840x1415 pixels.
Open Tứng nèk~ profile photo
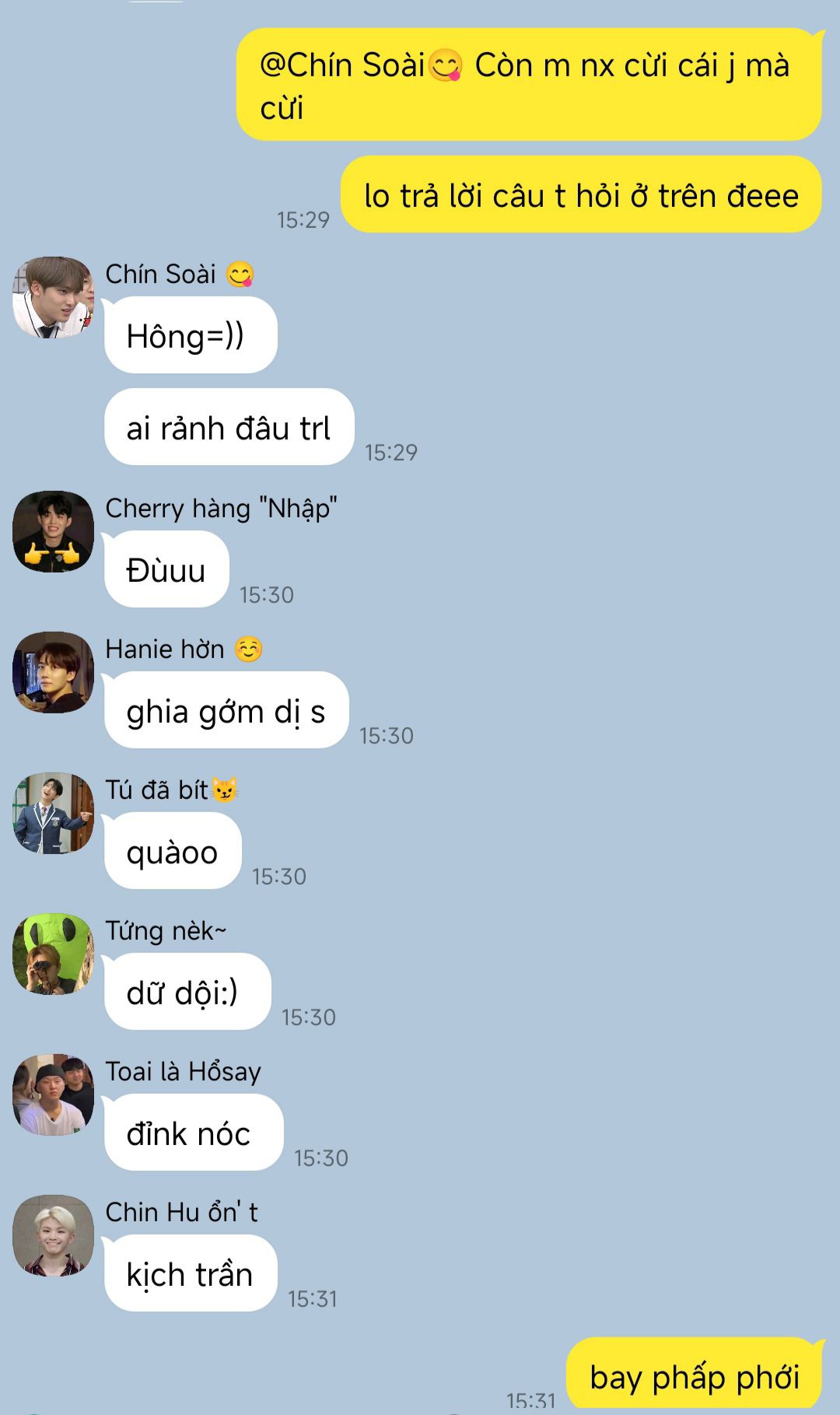click(53, 954)
